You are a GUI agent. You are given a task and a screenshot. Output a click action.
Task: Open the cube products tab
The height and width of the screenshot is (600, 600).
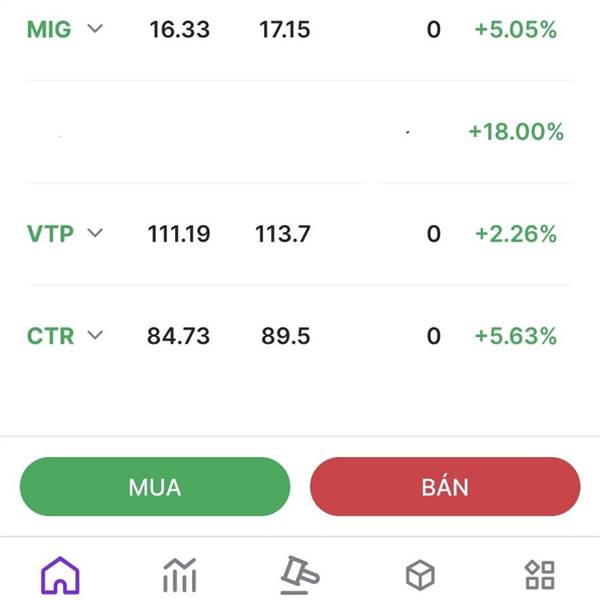point(420,574)
